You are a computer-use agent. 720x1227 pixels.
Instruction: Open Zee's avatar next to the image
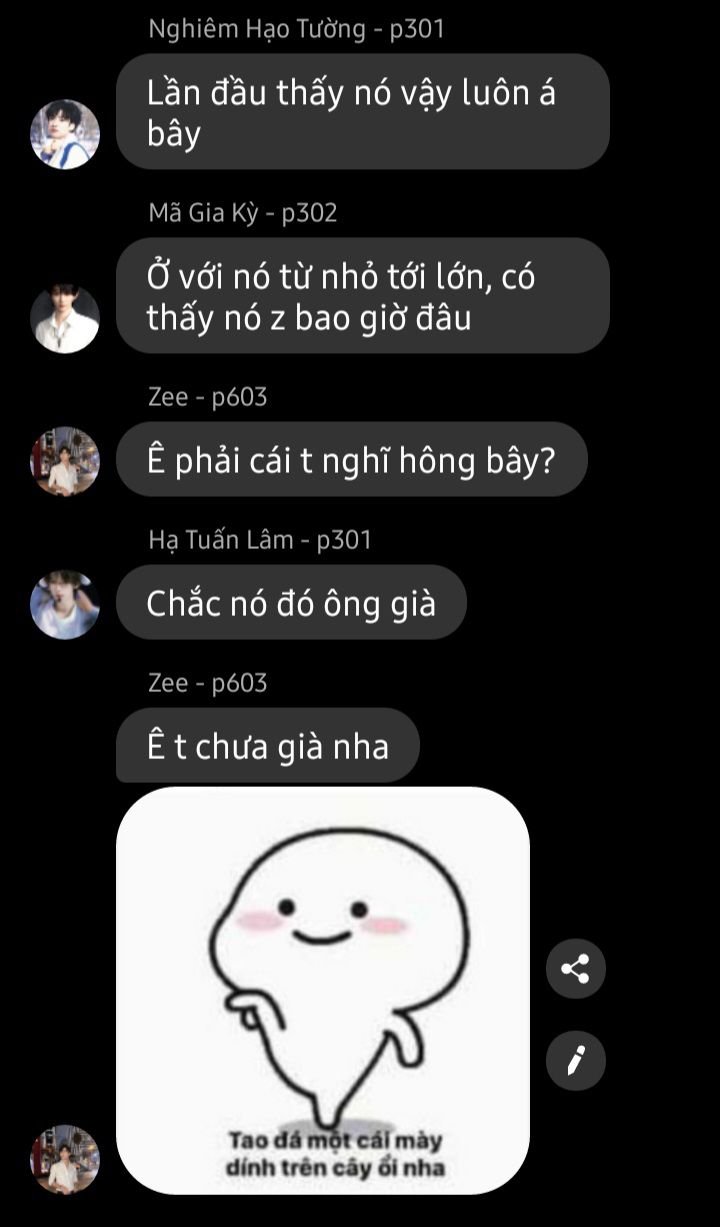(x=65, y=1159)
